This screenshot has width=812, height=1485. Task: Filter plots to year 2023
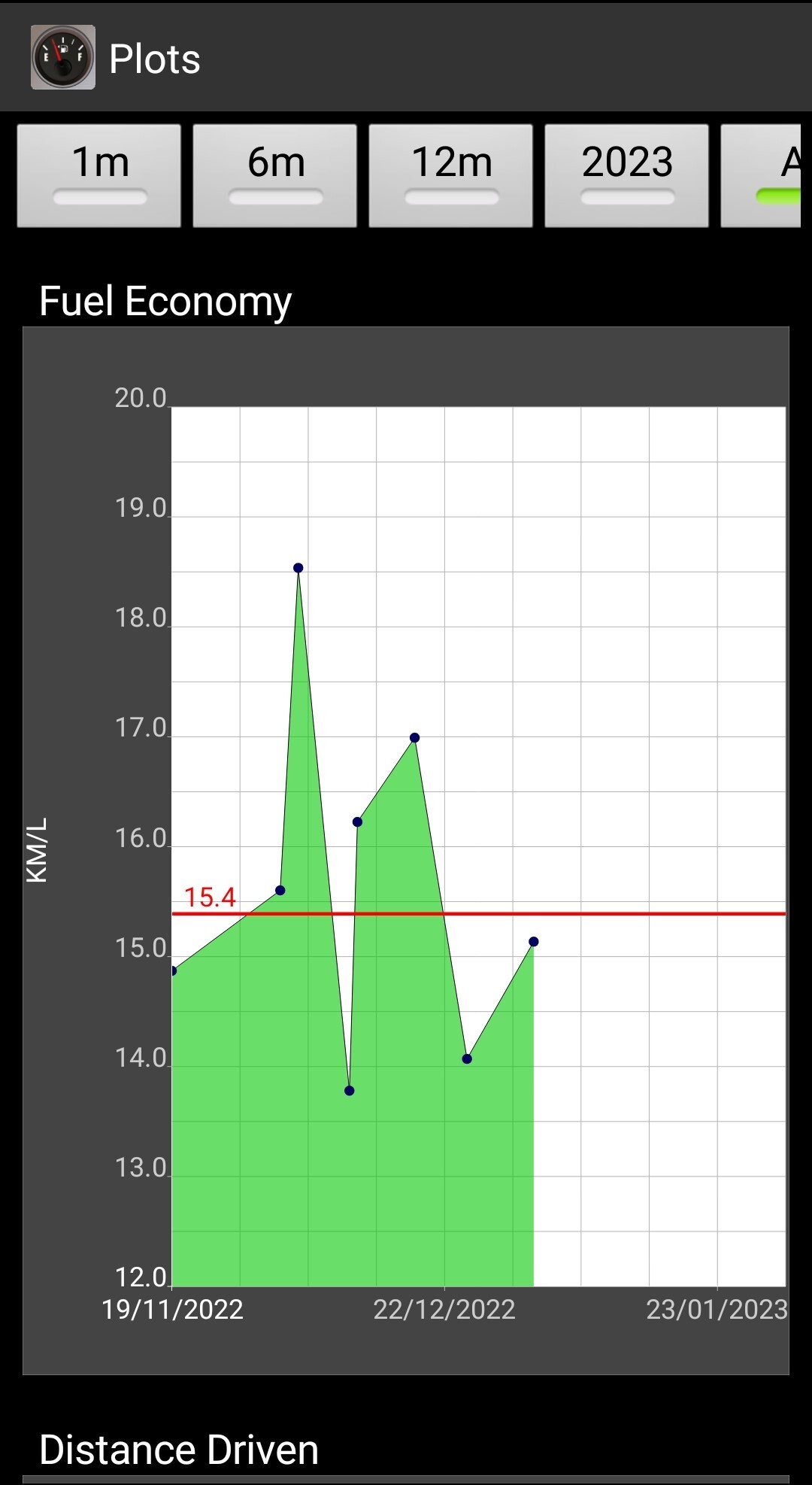[627, 175]
